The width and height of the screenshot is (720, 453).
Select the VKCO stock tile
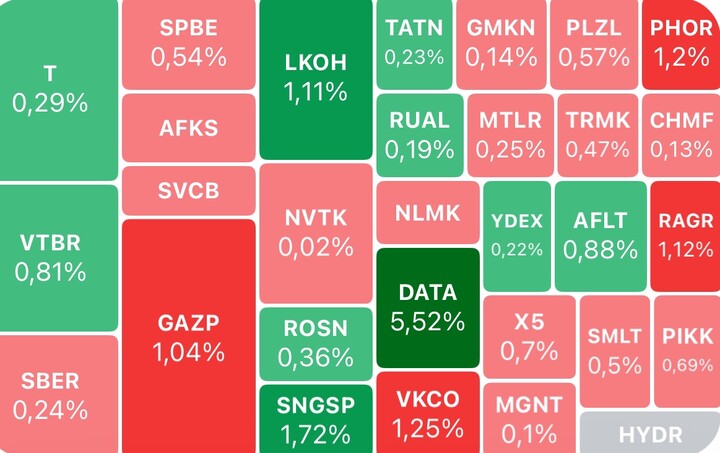(427, 413)
